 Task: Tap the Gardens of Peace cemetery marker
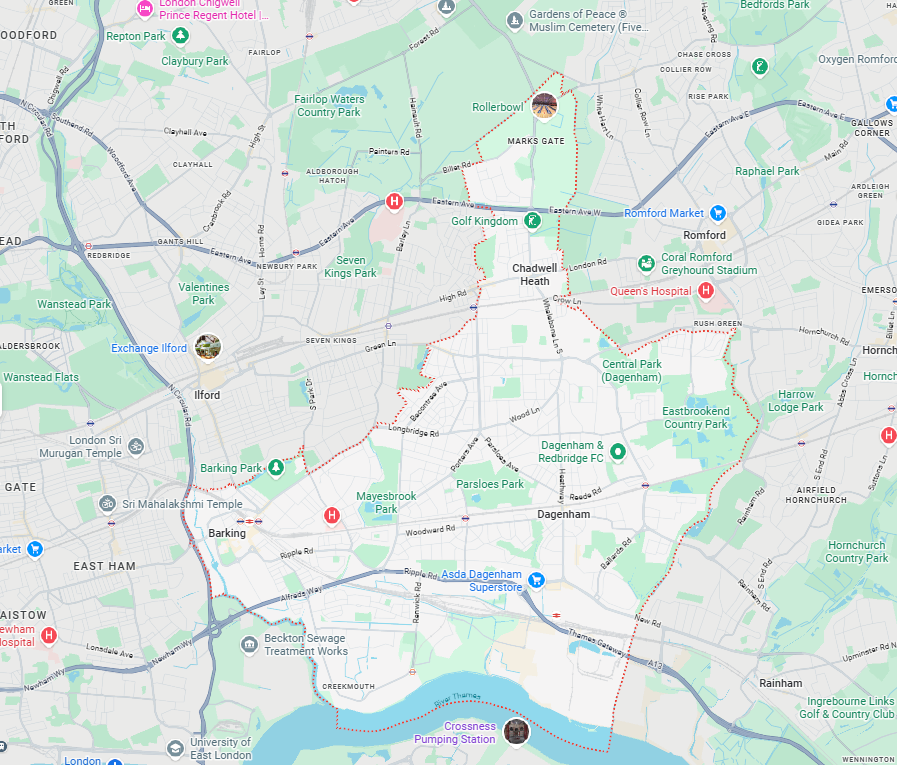[514, 20]
